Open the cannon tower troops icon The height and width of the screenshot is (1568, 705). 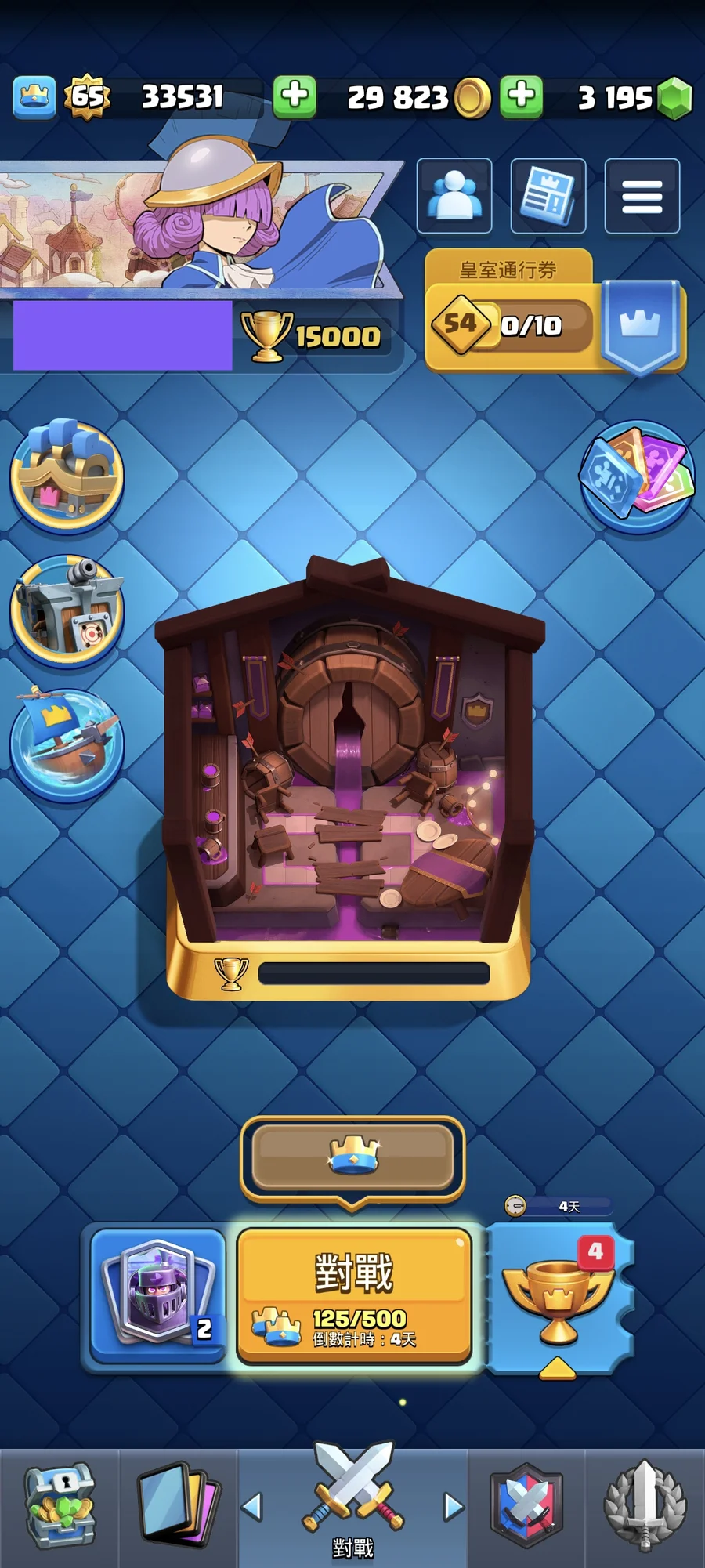[x=67, y=611]
